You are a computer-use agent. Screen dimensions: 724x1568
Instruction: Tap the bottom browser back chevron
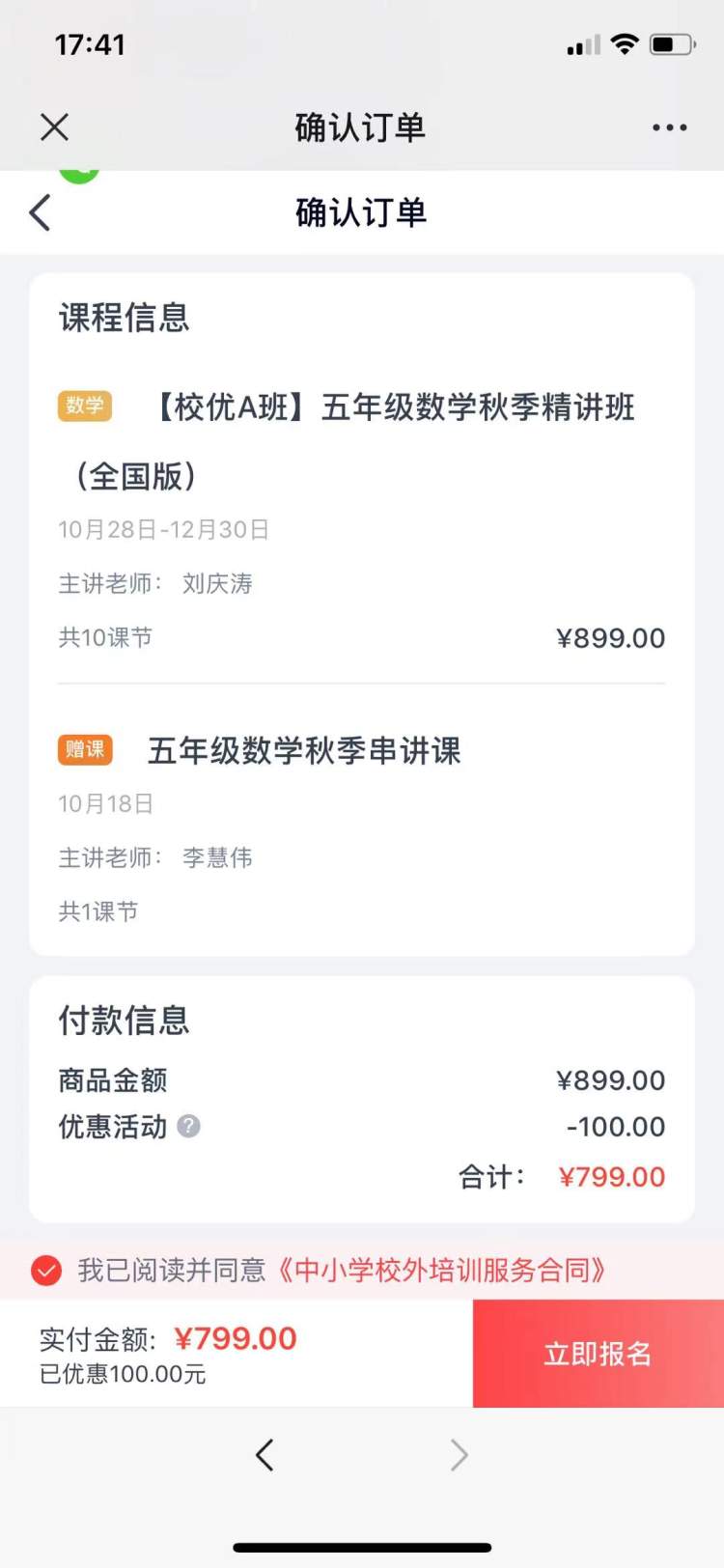[x=265, y=1455]
